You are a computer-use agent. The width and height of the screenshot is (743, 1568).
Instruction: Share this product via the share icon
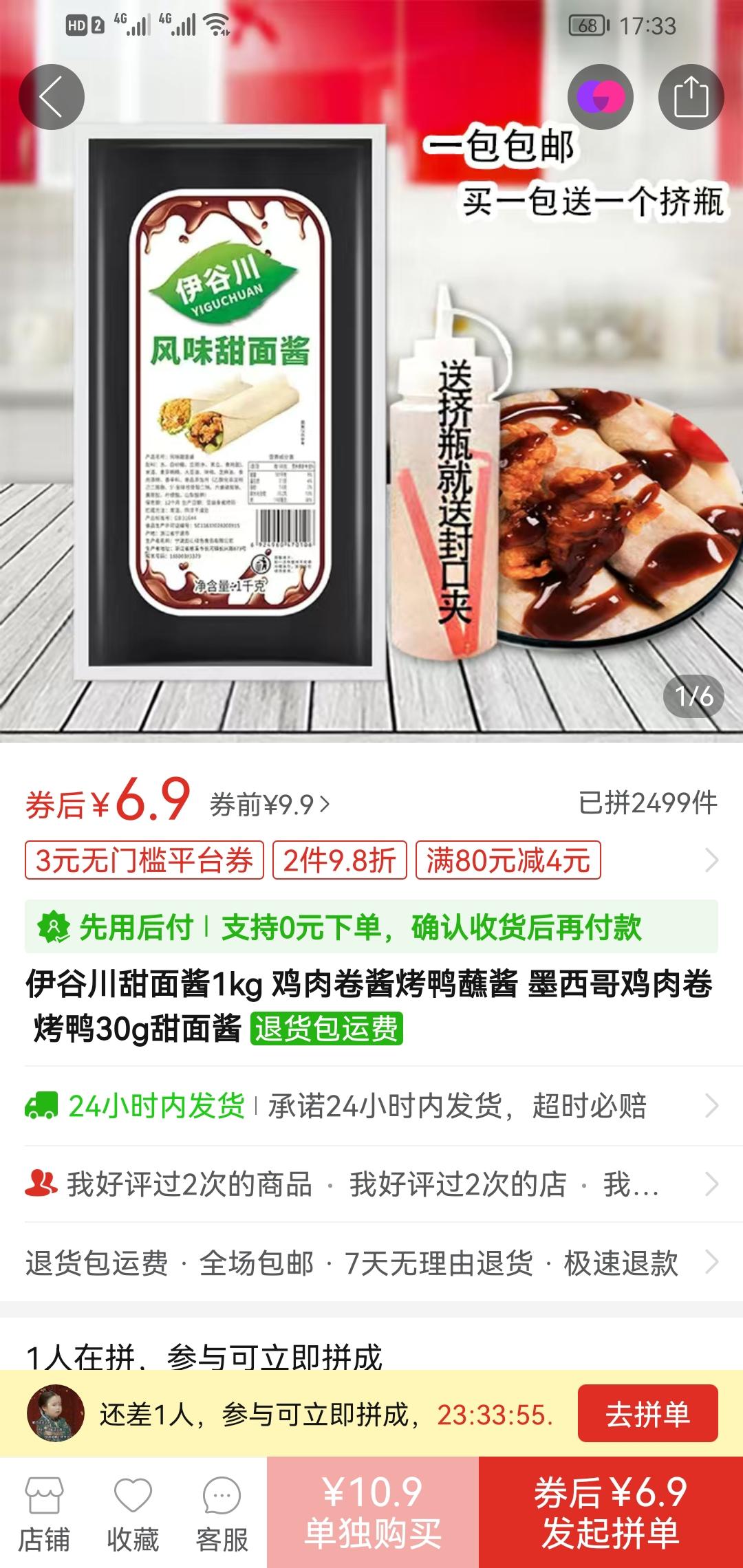[x=691, y=97]
